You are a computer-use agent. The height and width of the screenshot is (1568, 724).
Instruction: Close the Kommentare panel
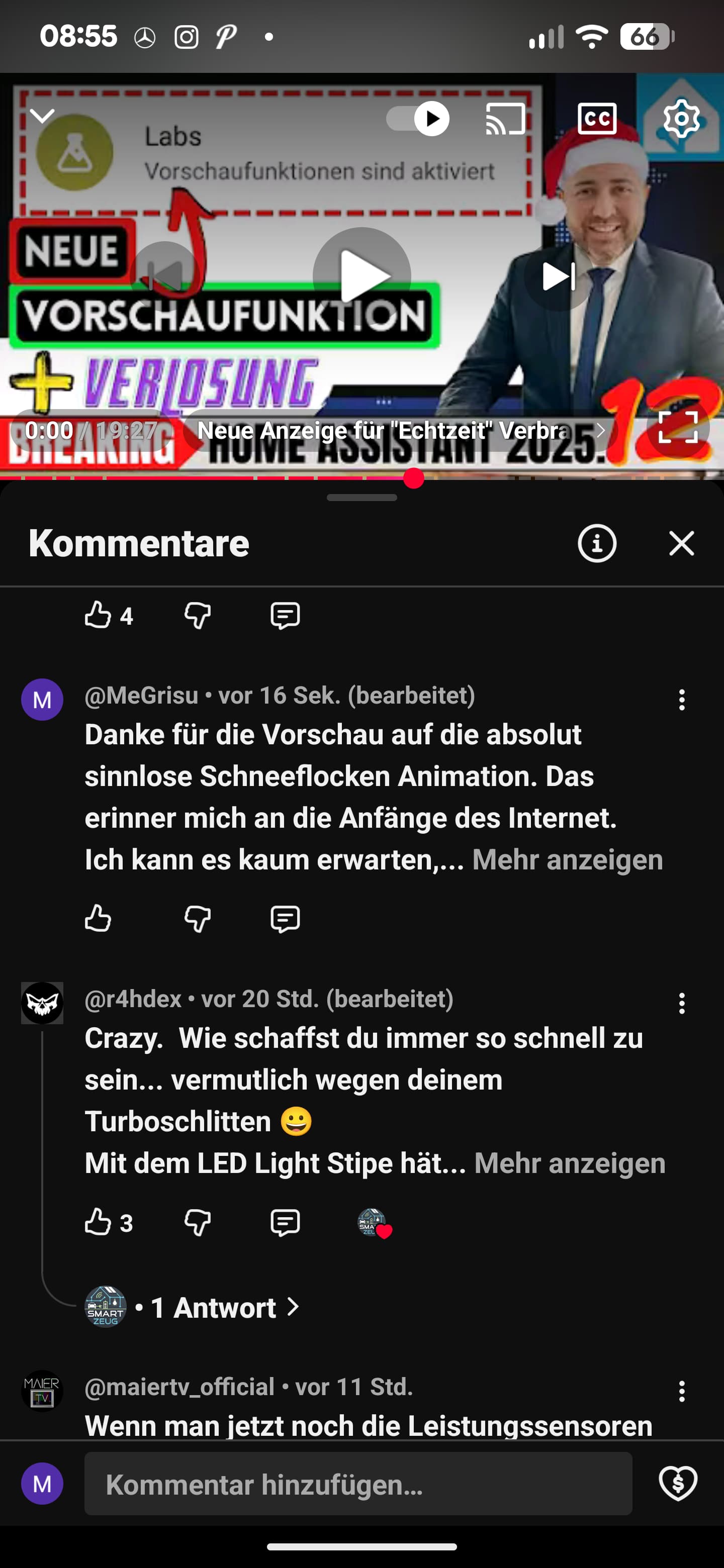681,543
